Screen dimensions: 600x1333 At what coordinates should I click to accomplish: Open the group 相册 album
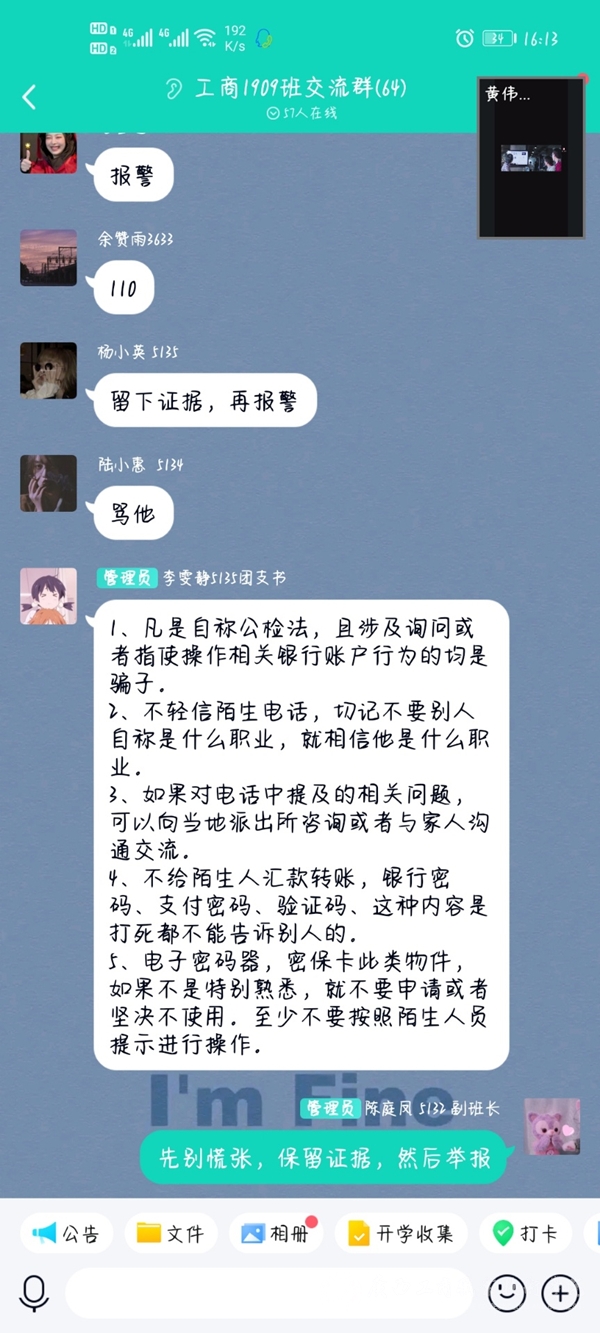click(275, 1233)
